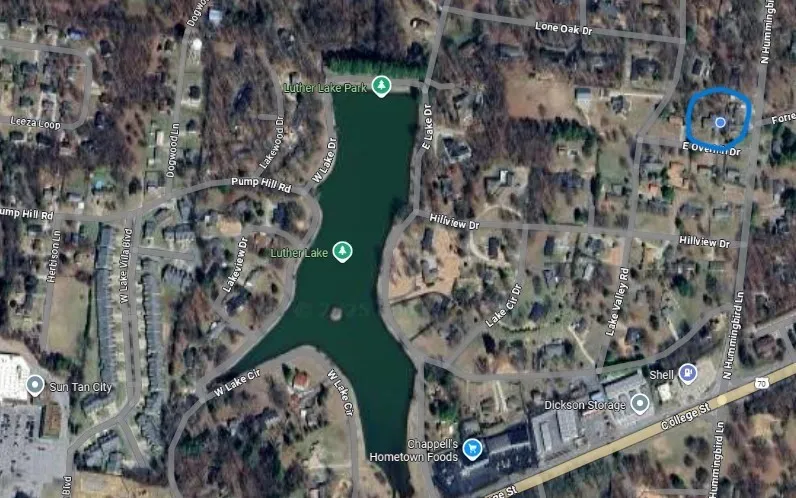Viewport: 796px width, 498px height.
Task: Open the Dickson Storage marker
Action: click(640, 404)
